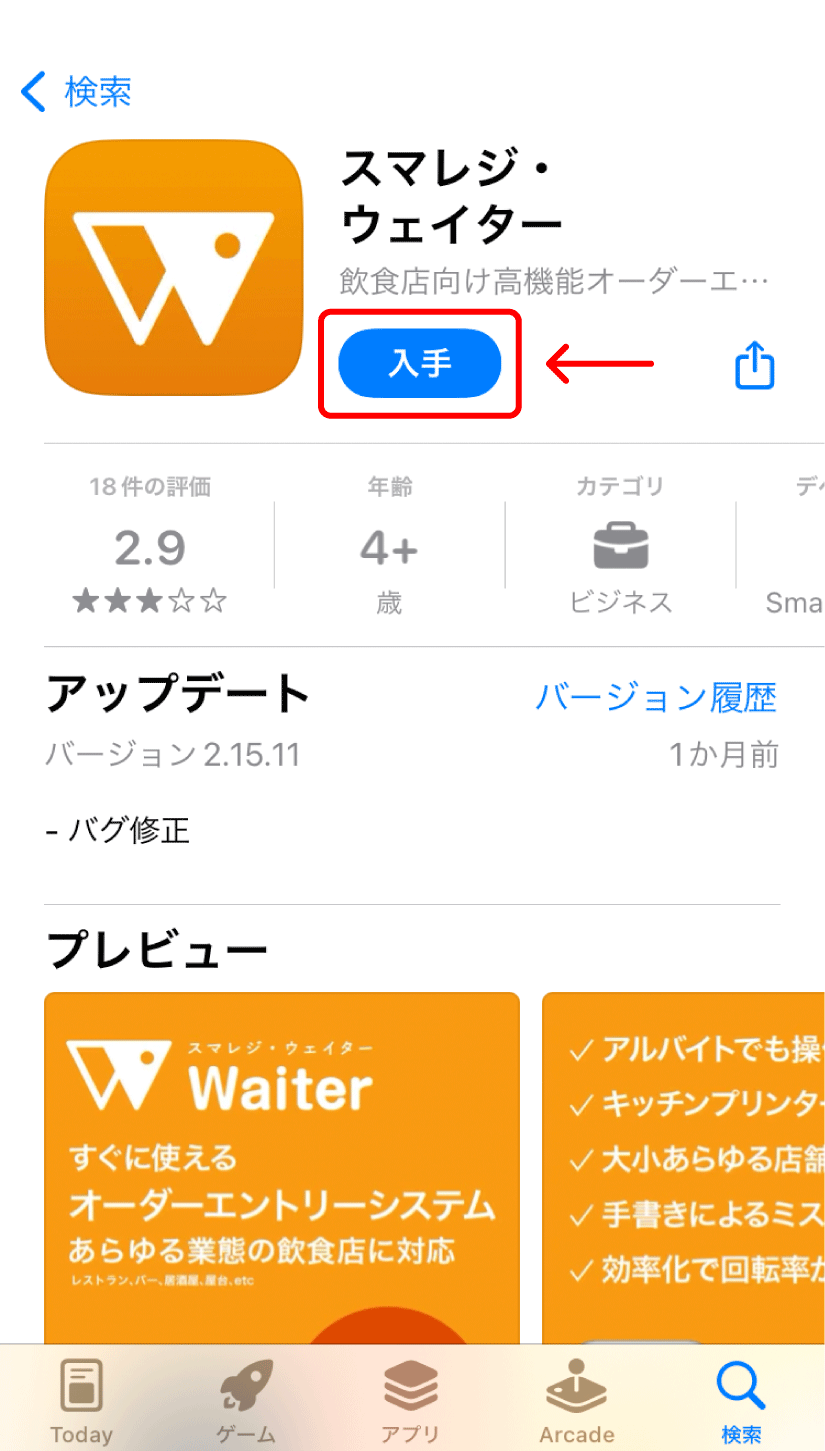Go back to 検索 results
This screenshot has height=1451, width=825.
tap(76, 92)
